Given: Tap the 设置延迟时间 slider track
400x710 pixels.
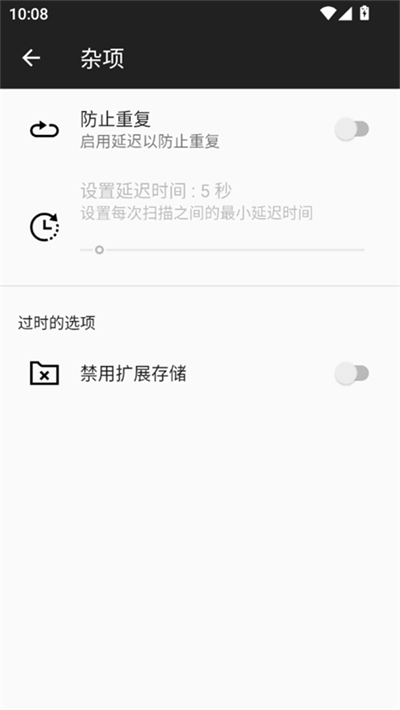Looking at the screenshot, I should (x=222, y=250).
